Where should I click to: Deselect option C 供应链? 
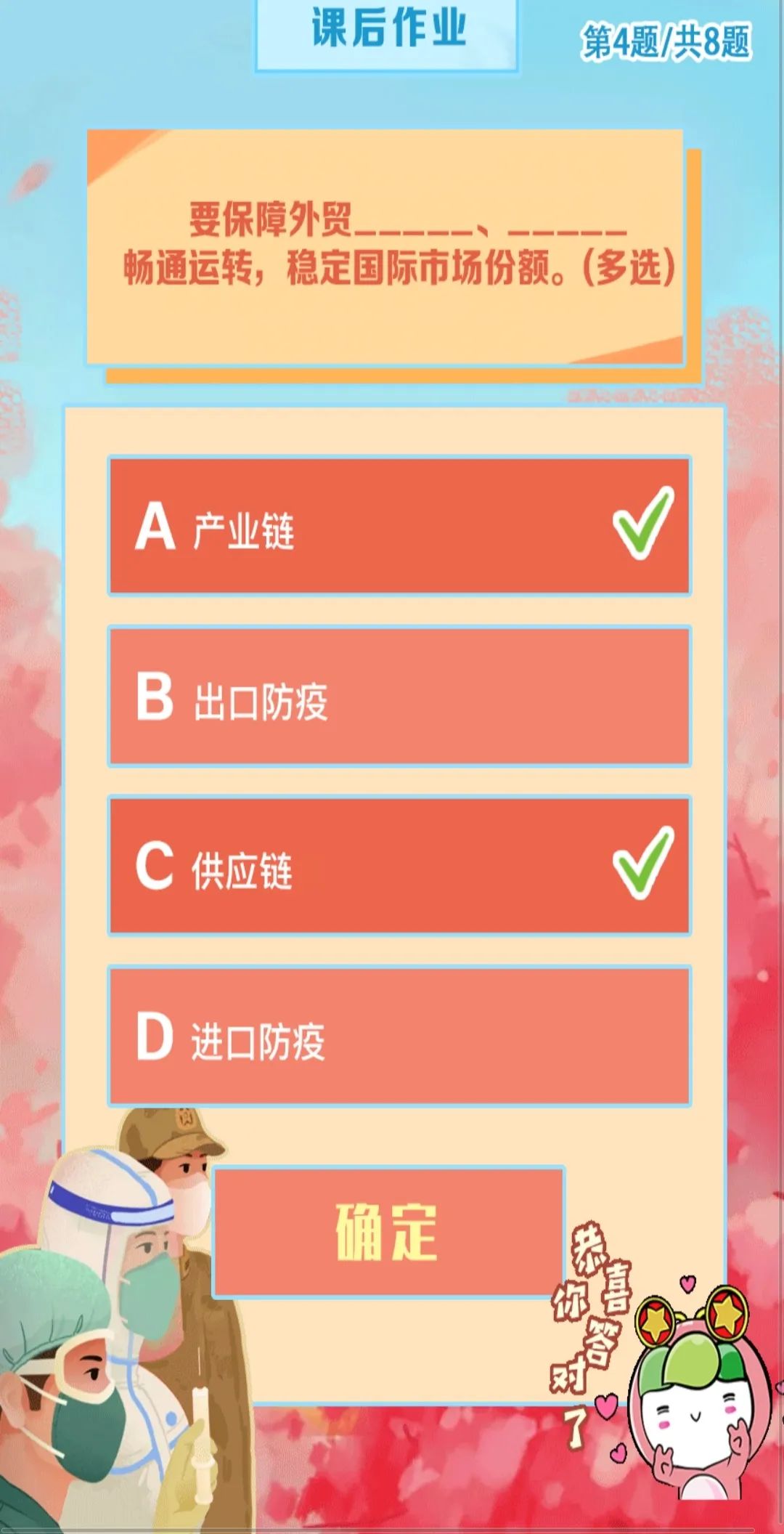click(x=399, y=866)
